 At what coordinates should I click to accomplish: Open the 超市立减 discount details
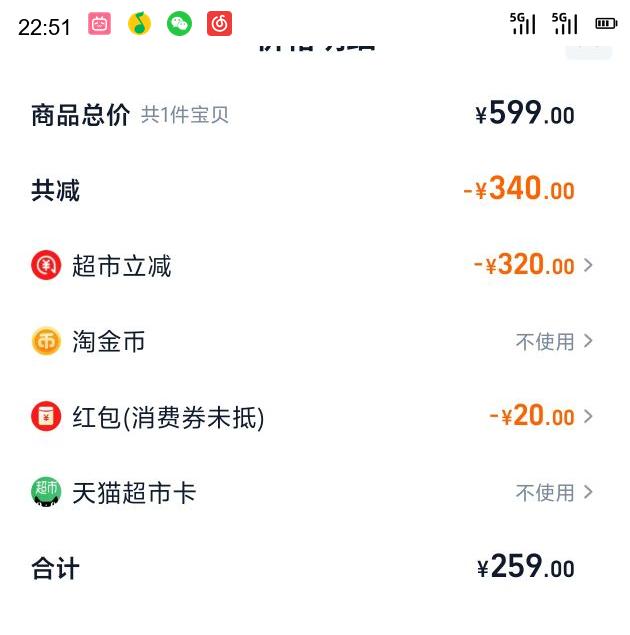(586, 266)
